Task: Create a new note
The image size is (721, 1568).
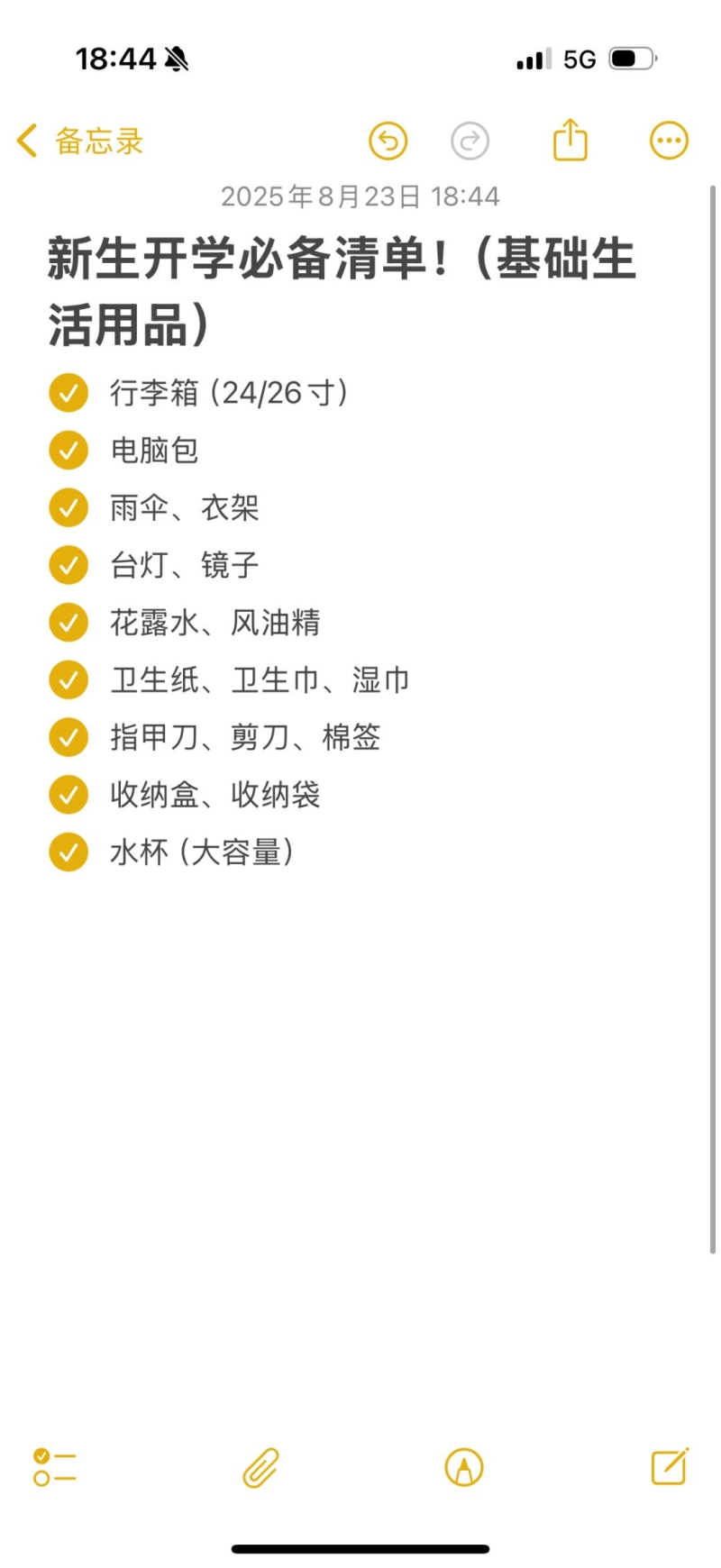Action: click(x=670, y=1466)
